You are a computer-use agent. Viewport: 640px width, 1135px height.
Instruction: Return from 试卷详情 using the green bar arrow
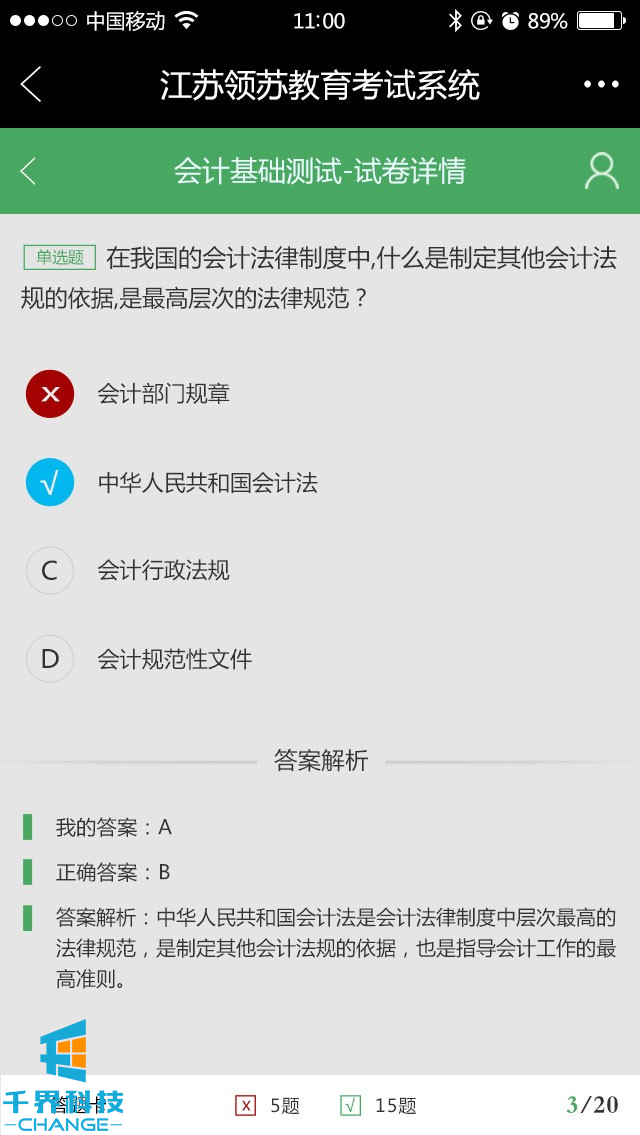[28, 171]
